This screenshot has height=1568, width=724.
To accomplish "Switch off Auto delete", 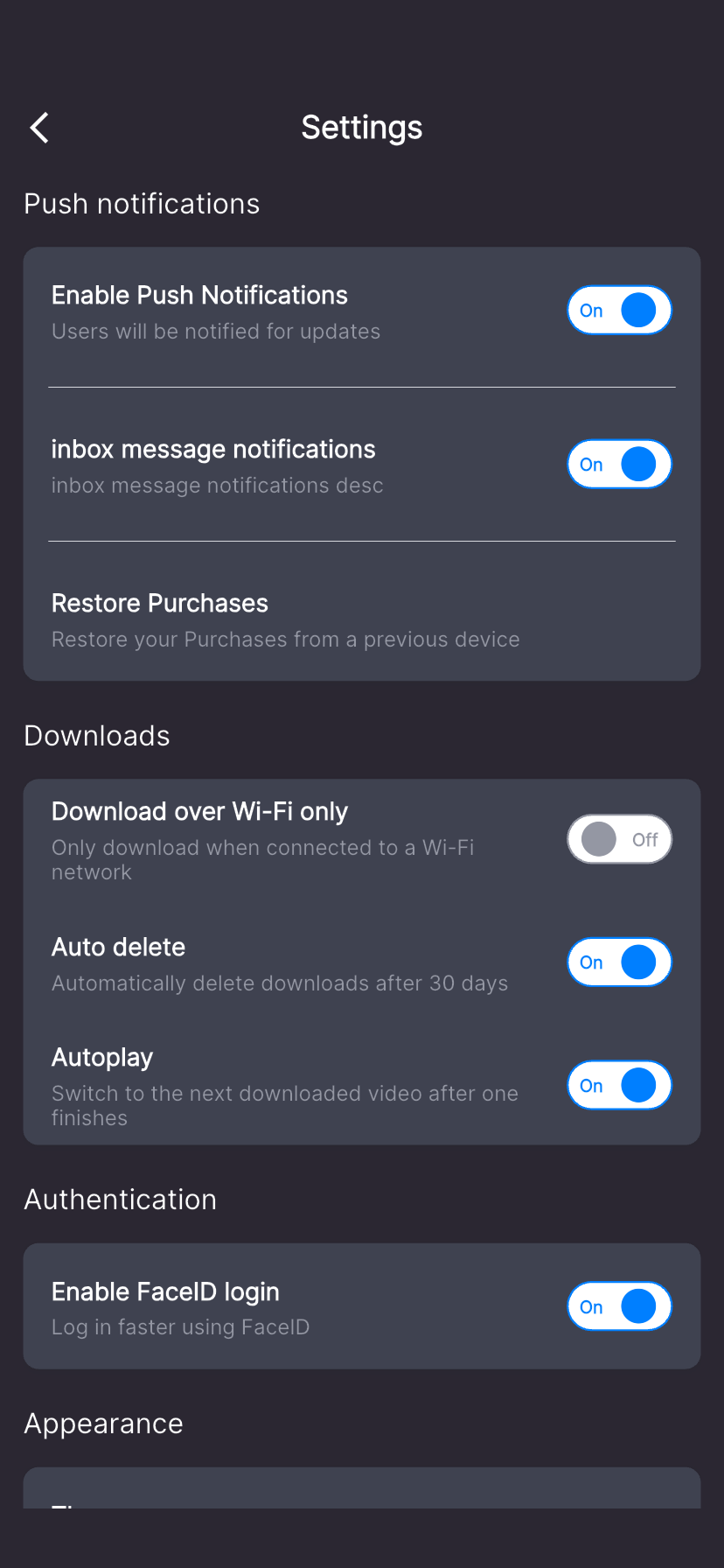I will 619,962.
